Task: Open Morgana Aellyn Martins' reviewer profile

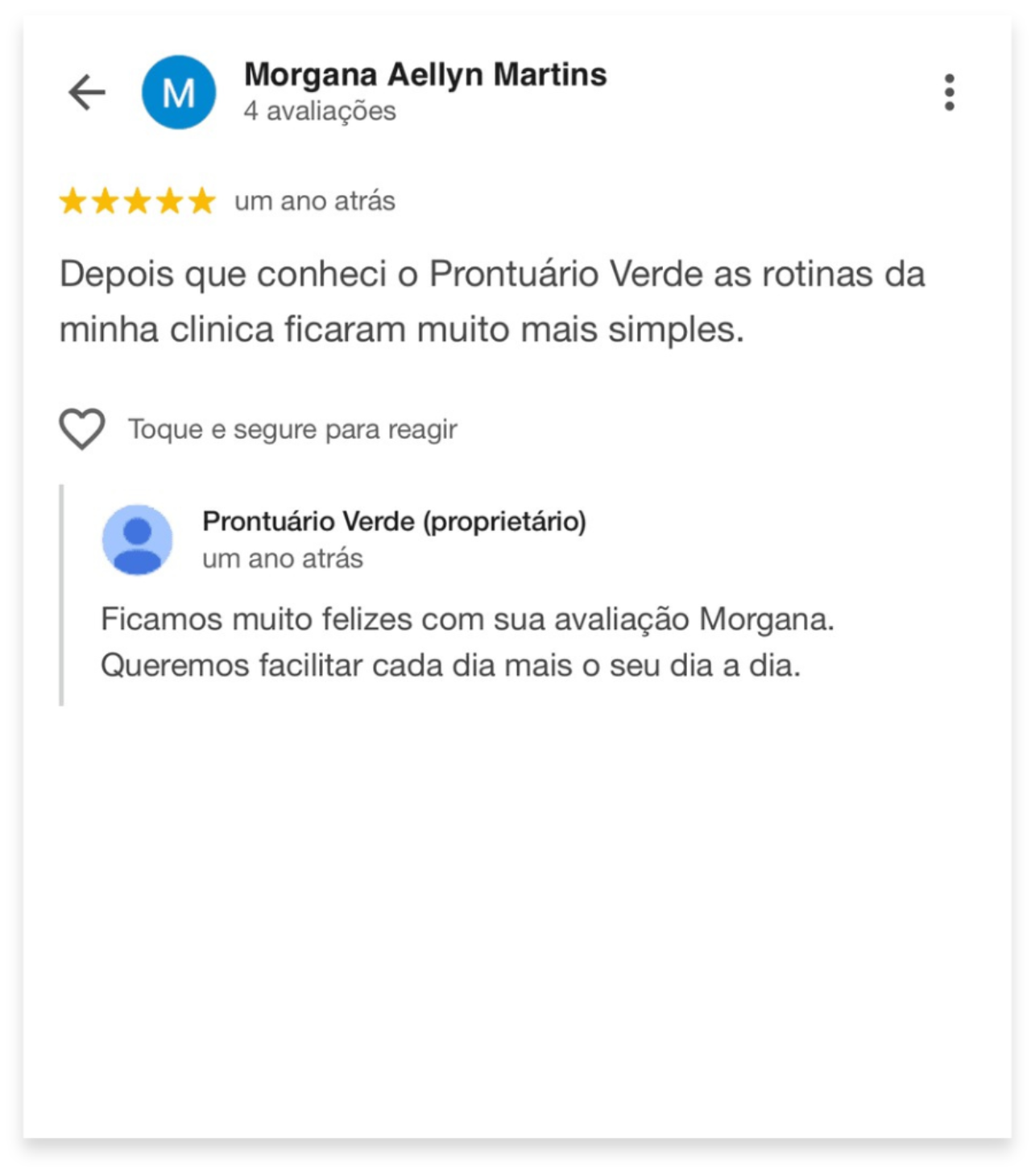Action: click(424, 75)
